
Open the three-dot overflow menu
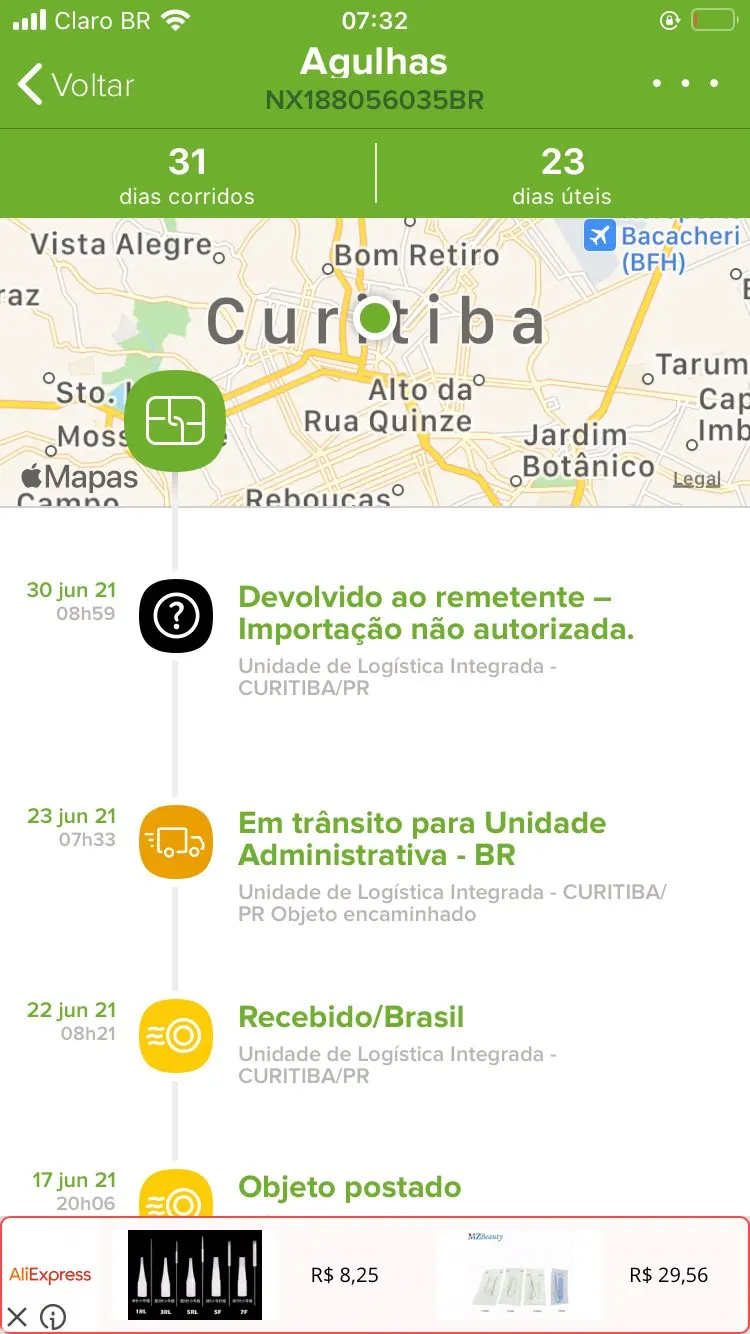click(x=685, y=84)
